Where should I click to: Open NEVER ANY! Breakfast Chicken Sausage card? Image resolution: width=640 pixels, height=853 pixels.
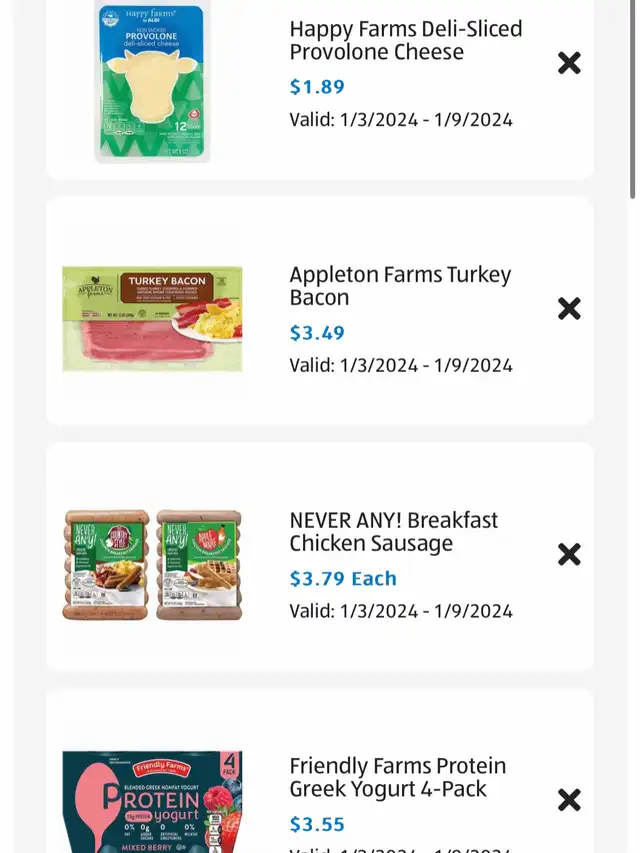[x=320, y=557]
